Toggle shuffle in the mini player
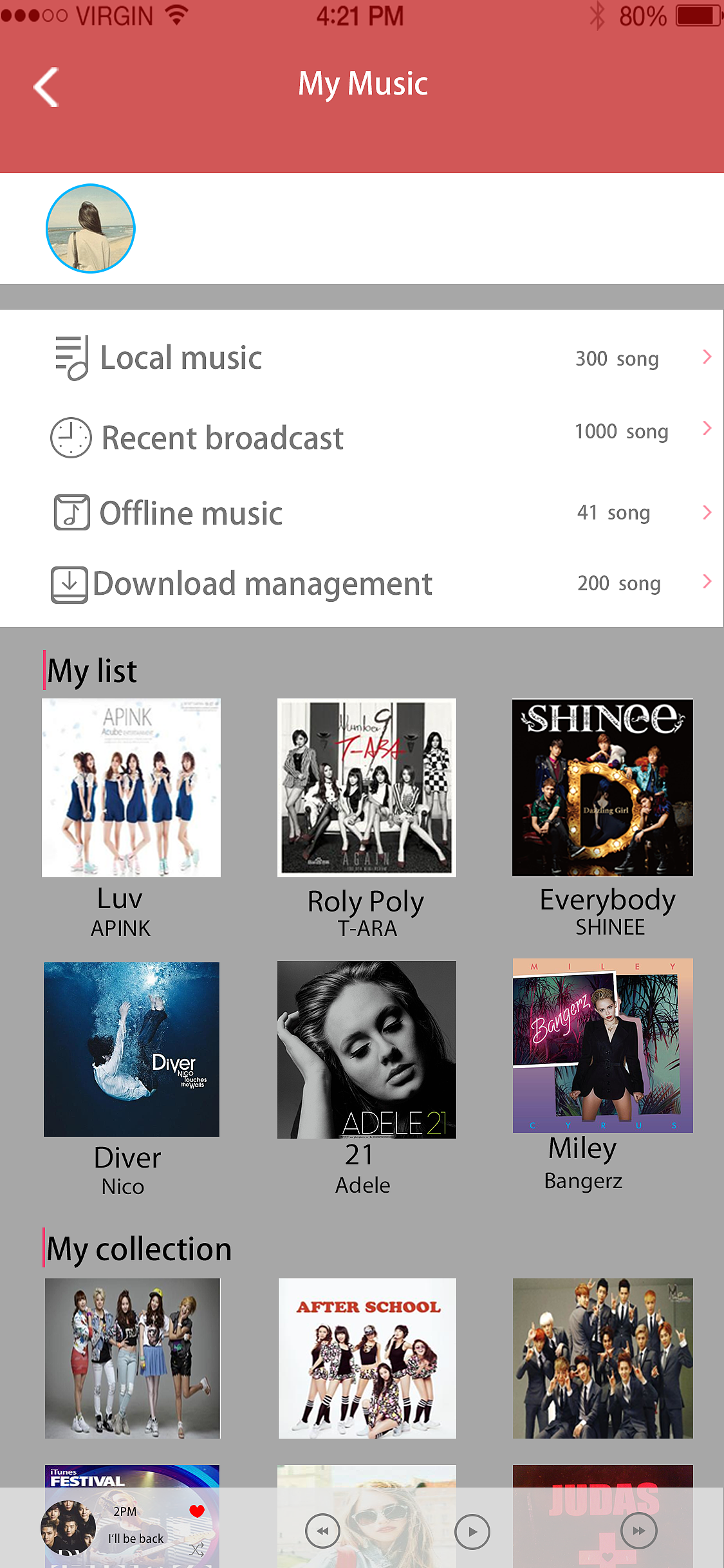Screen dimensions: 724x1568 click(197, 1549)
